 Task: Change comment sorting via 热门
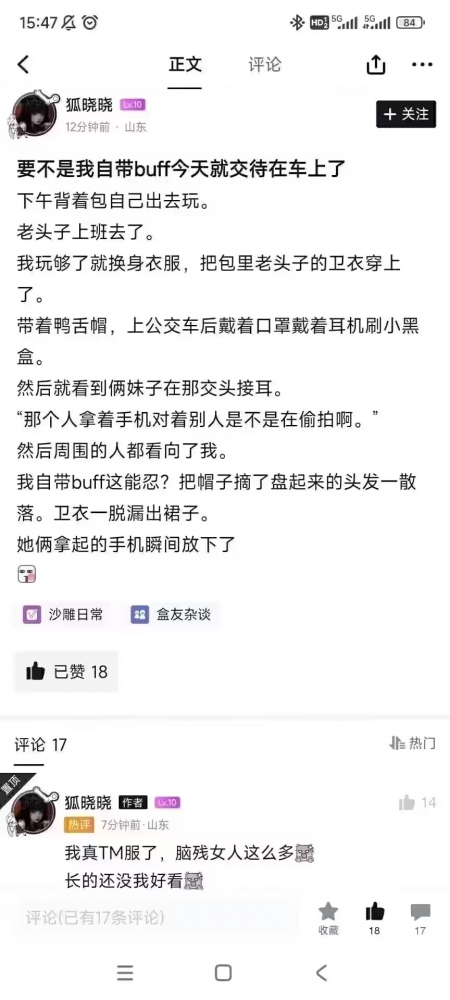pos(413,743)
